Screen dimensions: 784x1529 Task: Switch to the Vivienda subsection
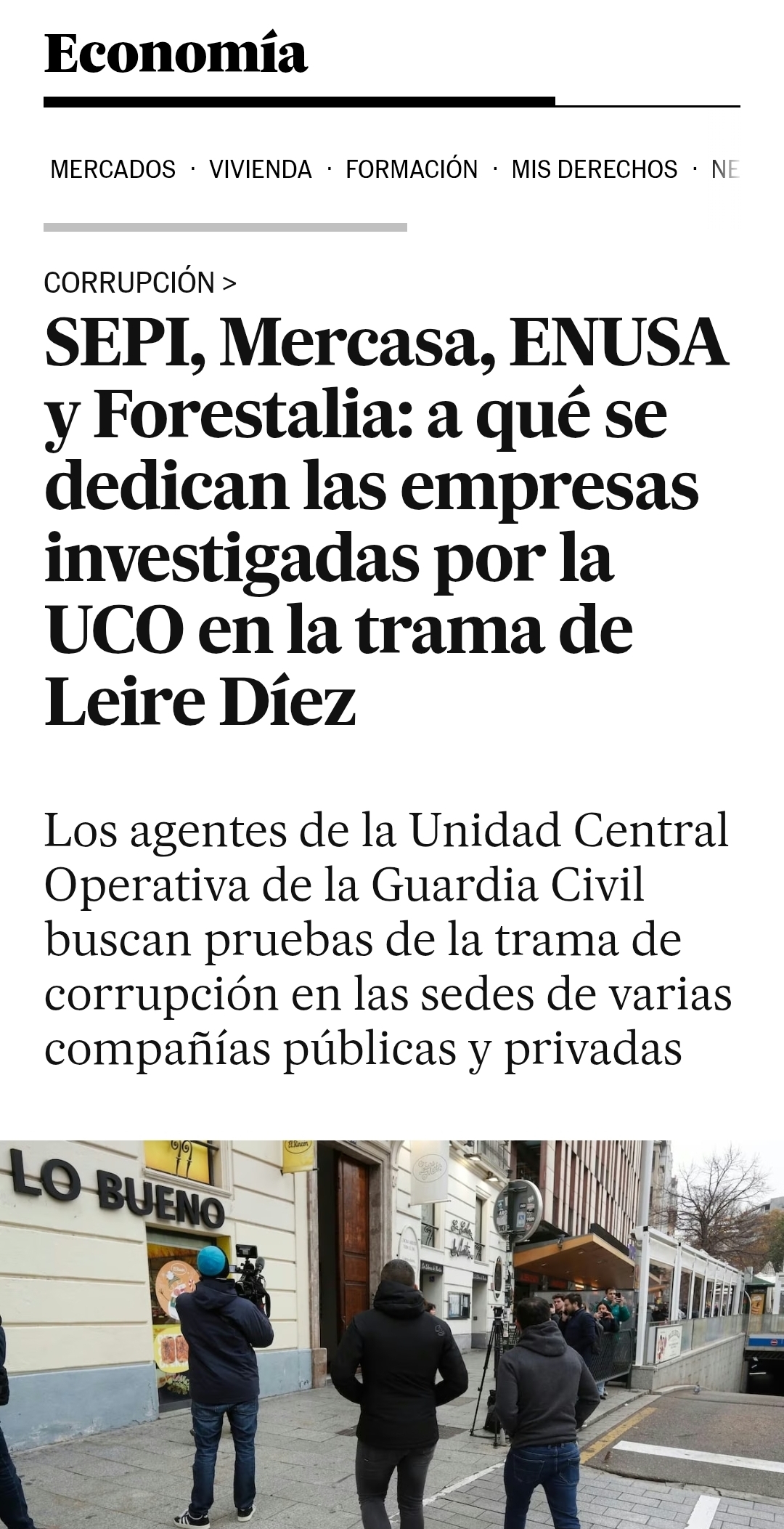pyautogui.click(x=260, y=169)
